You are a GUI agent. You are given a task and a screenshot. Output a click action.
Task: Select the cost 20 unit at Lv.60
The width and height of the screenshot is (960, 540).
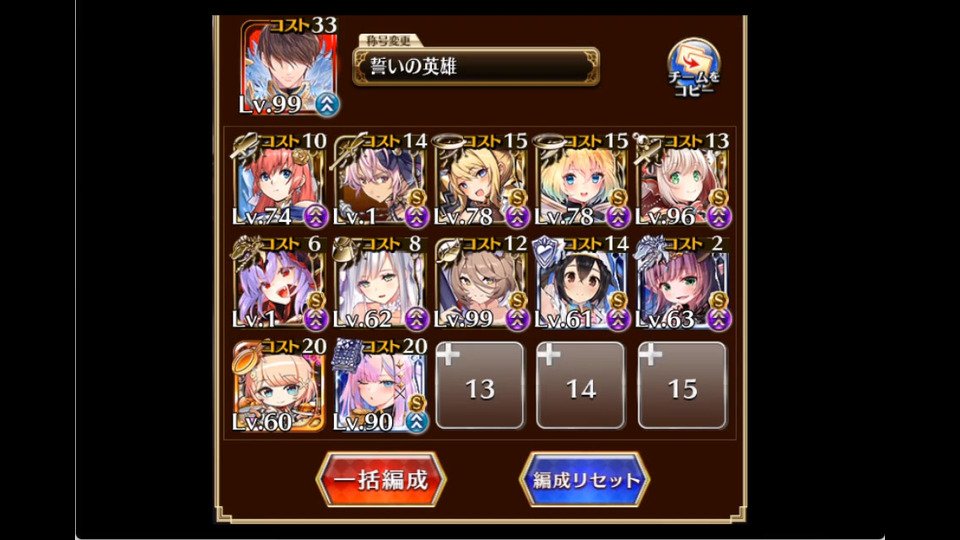click(x=279, y=386)
